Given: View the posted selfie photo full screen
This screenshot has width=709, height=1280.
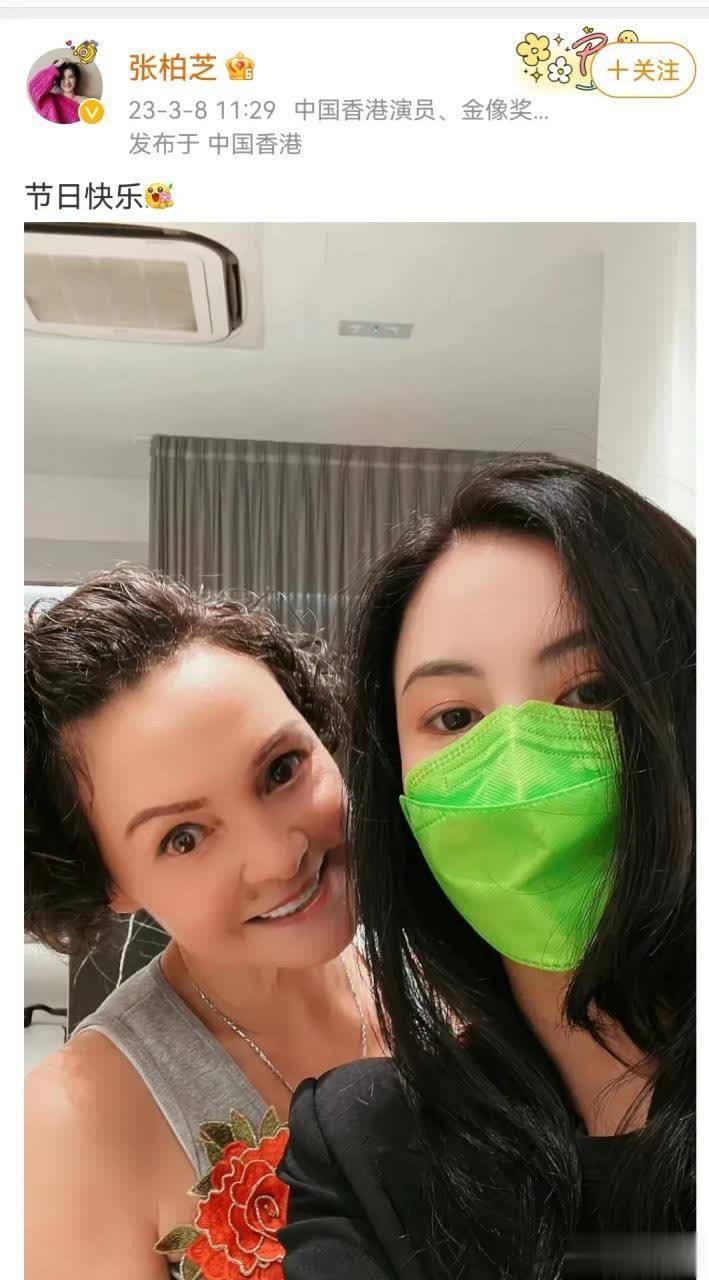Looking at the screenshot, I should (x=359, y=750).
